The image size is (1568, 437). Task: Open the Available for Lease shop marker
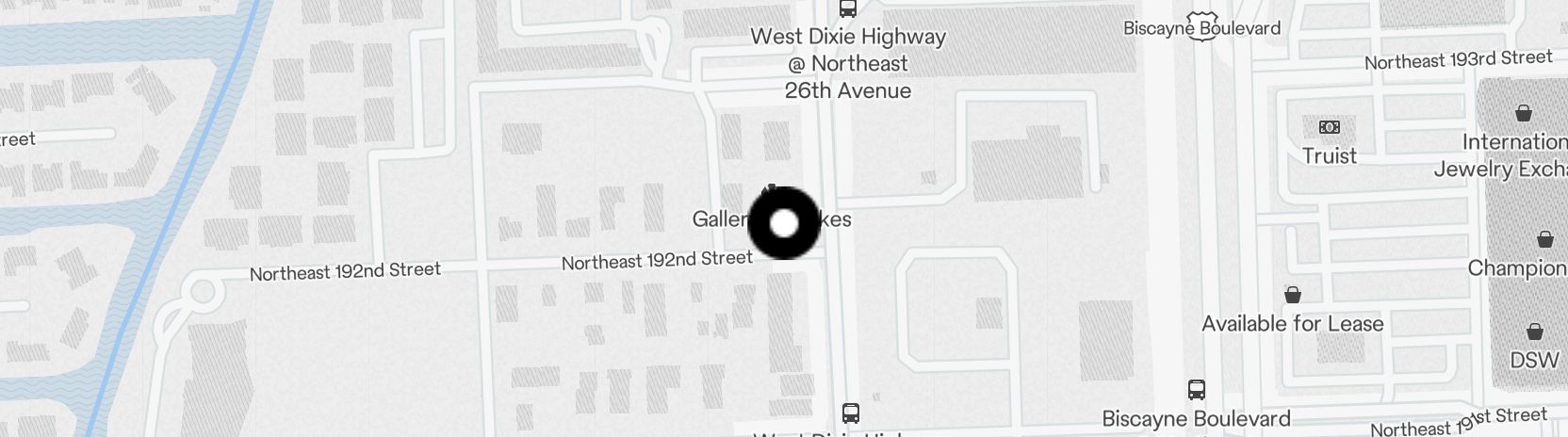pyautogui.click(x=1293, y=296)
